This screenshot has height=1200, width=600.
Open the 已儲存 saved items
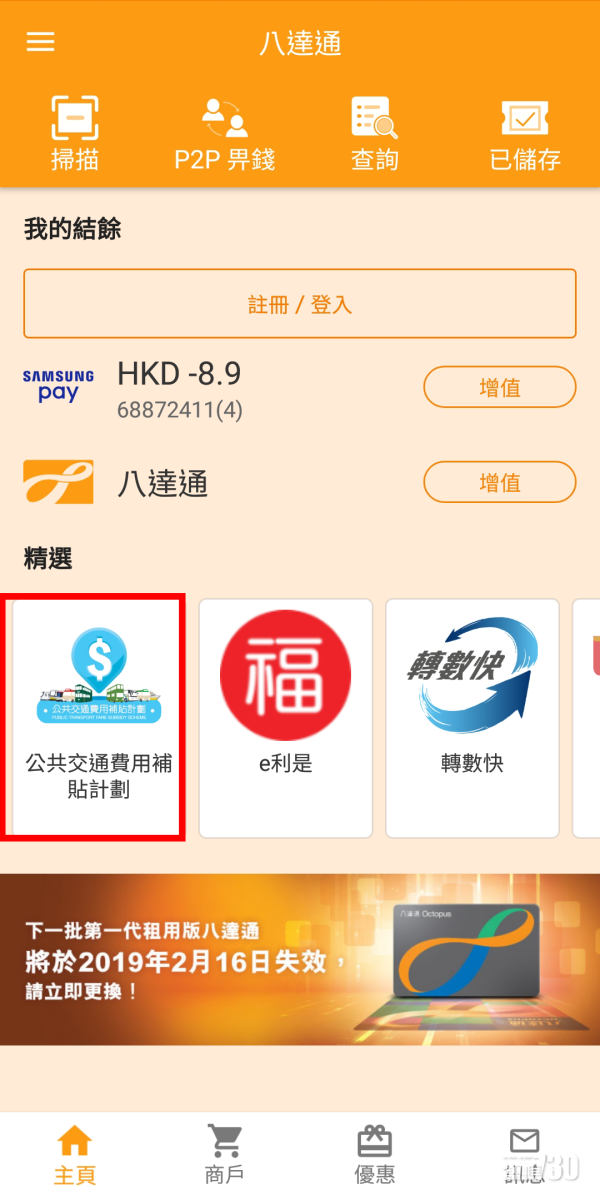pyautogui.click(x=525, y=133)
